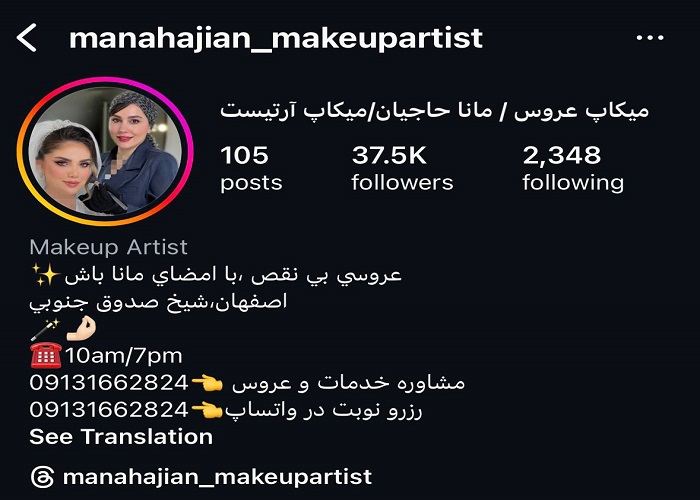Go back using the top-left arrow
This screenshot has width=700, height=500.
[x=27, y=39]
